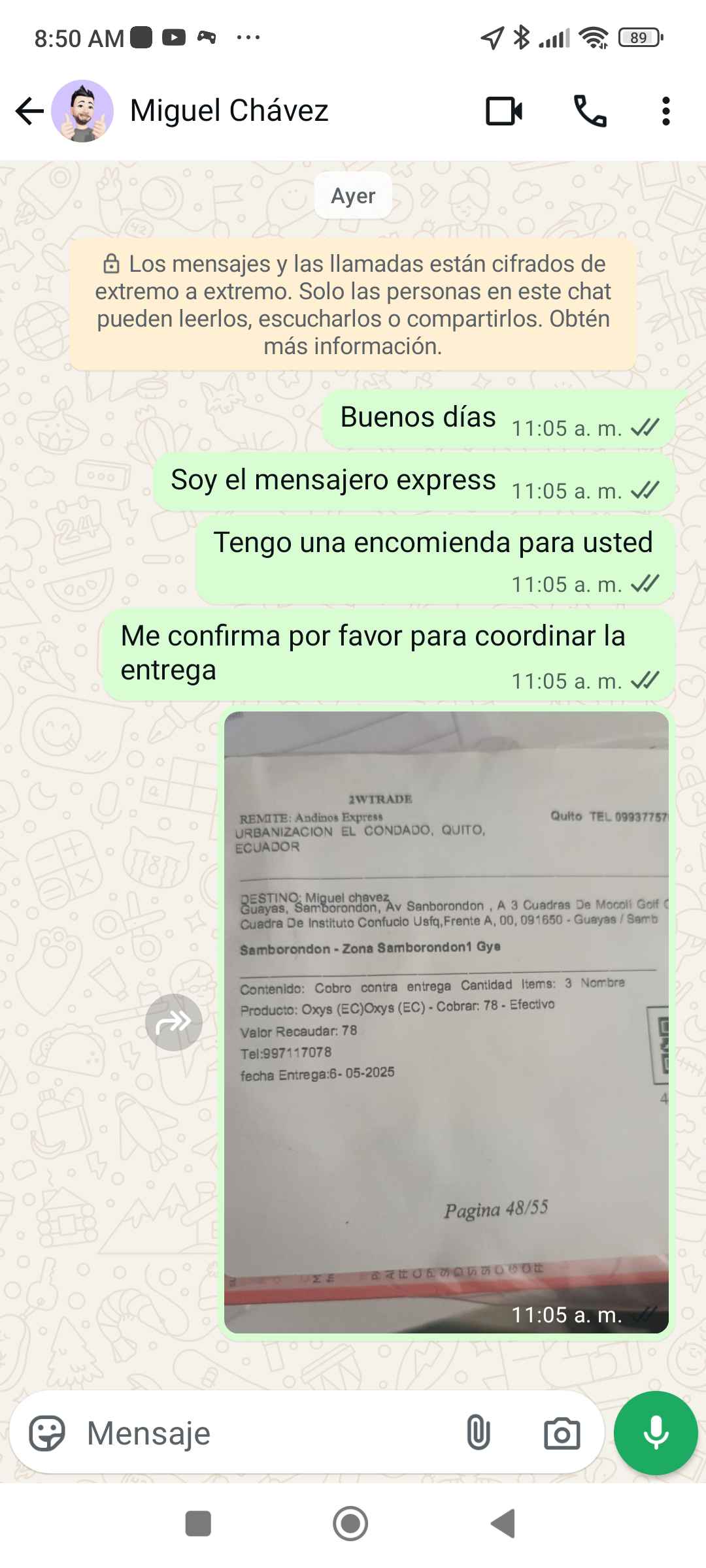Open the camera to take a photo

(562, 1434)
